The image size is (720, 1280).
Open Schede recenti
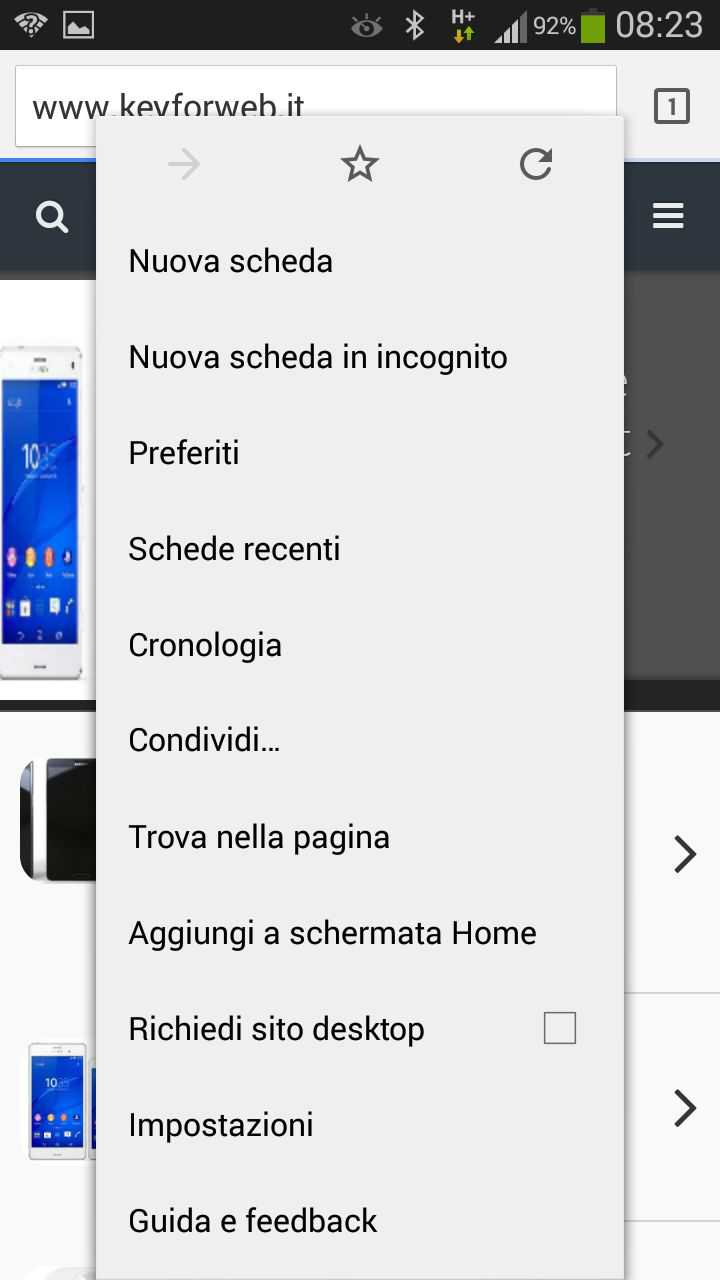coord(234,549)
